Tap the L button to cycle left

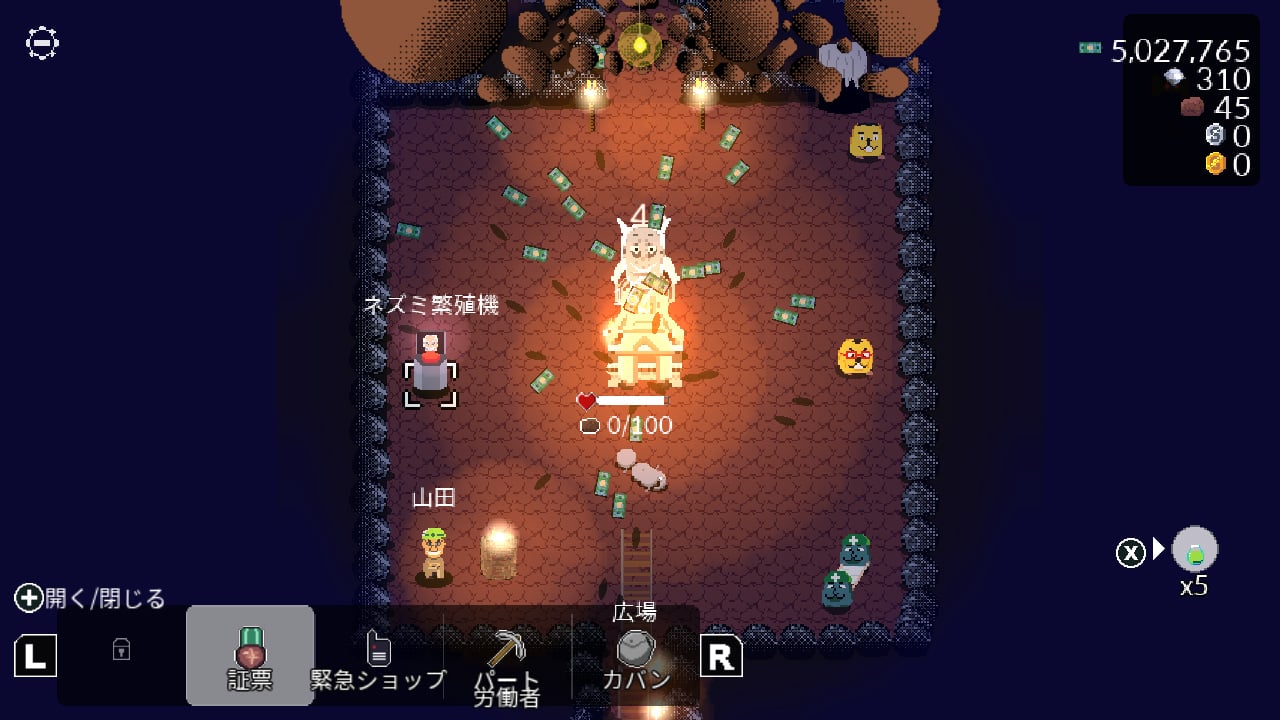35,656
